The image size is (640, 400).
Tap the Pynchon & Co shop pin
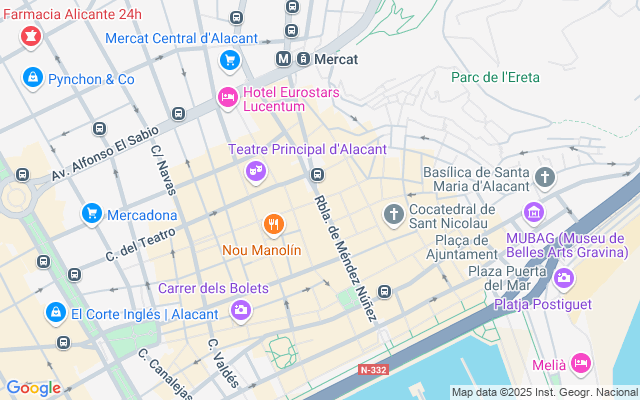tap(33, 78)
